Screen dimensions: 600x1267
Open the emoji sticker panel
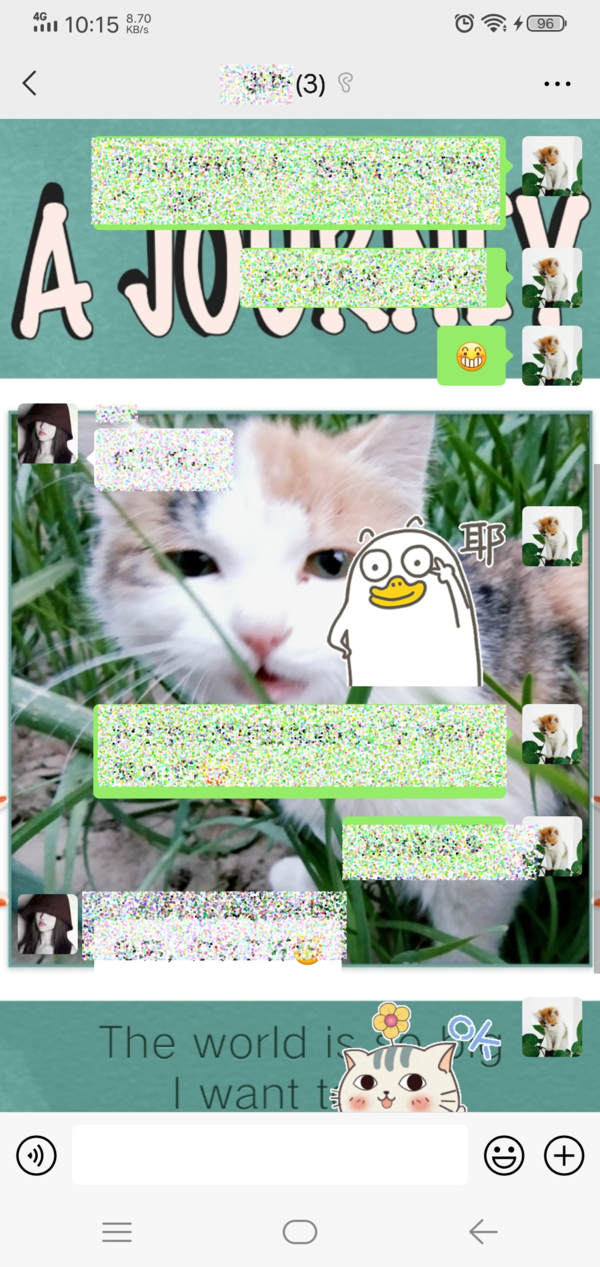click(504, 1157)
